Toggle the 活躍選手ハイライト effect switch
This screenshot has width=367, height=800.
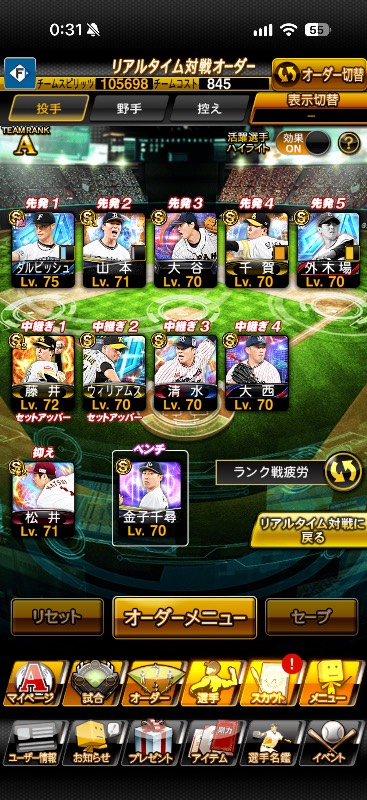tap(303, 143)
